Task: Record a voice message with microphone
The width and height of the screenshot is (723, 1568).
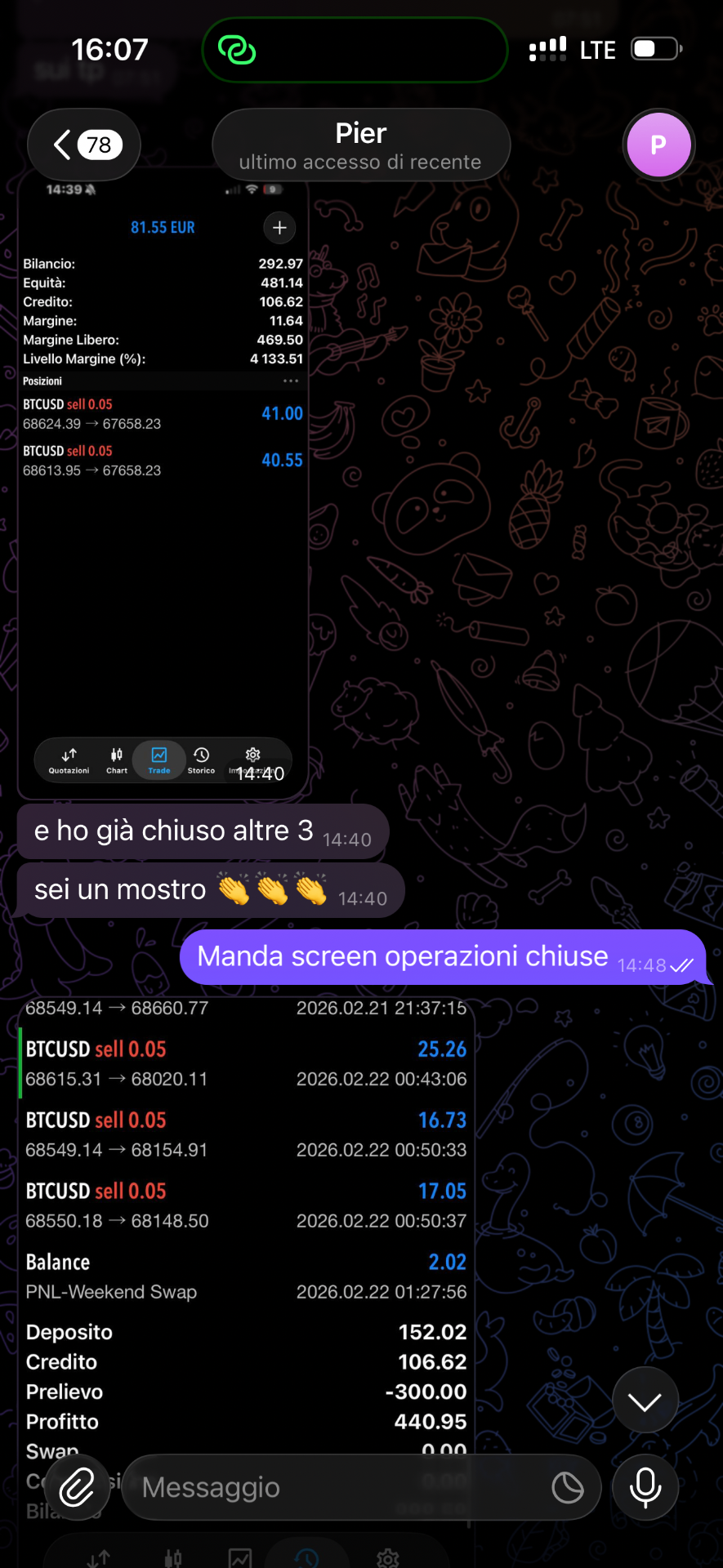Action: [645, 1487]
